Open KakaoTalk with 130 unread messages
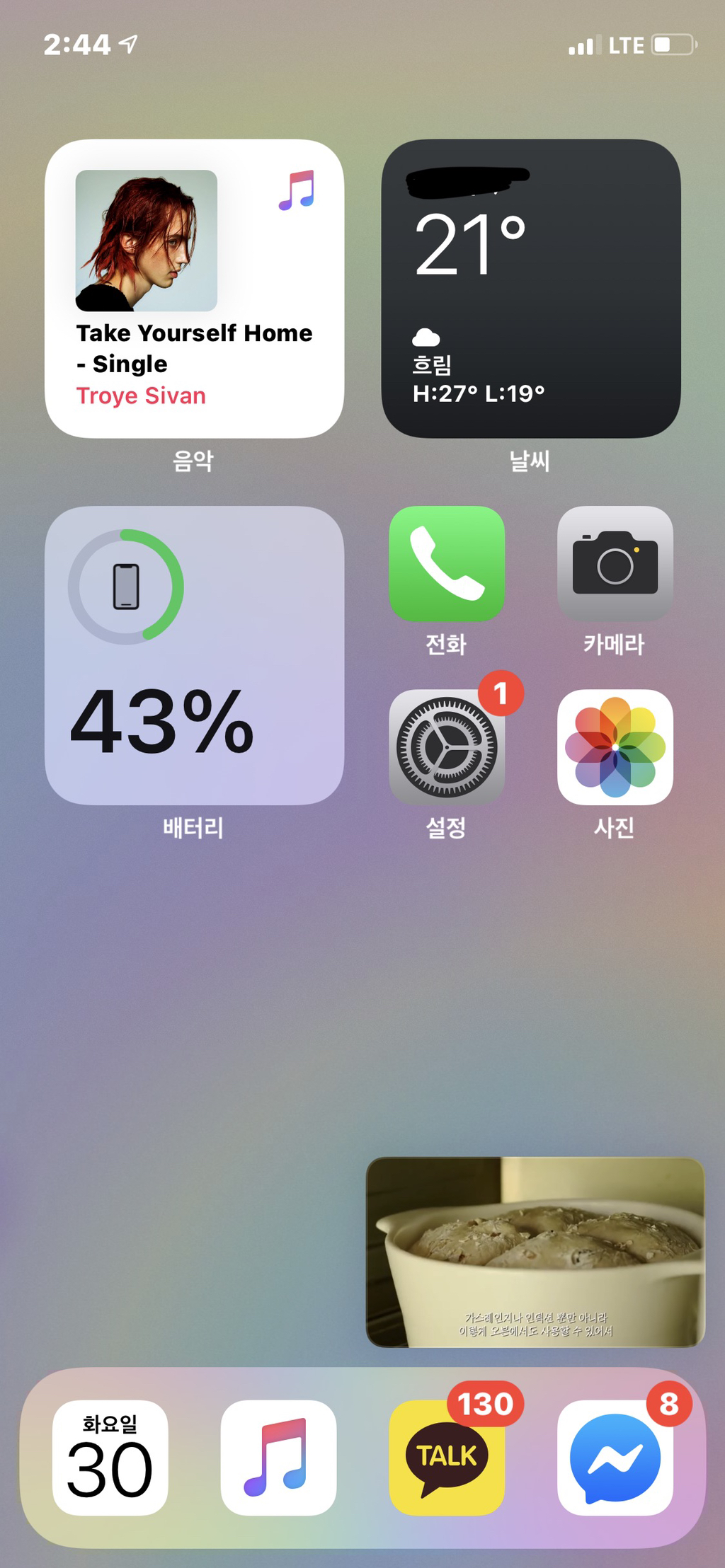 pos(447,1458)
